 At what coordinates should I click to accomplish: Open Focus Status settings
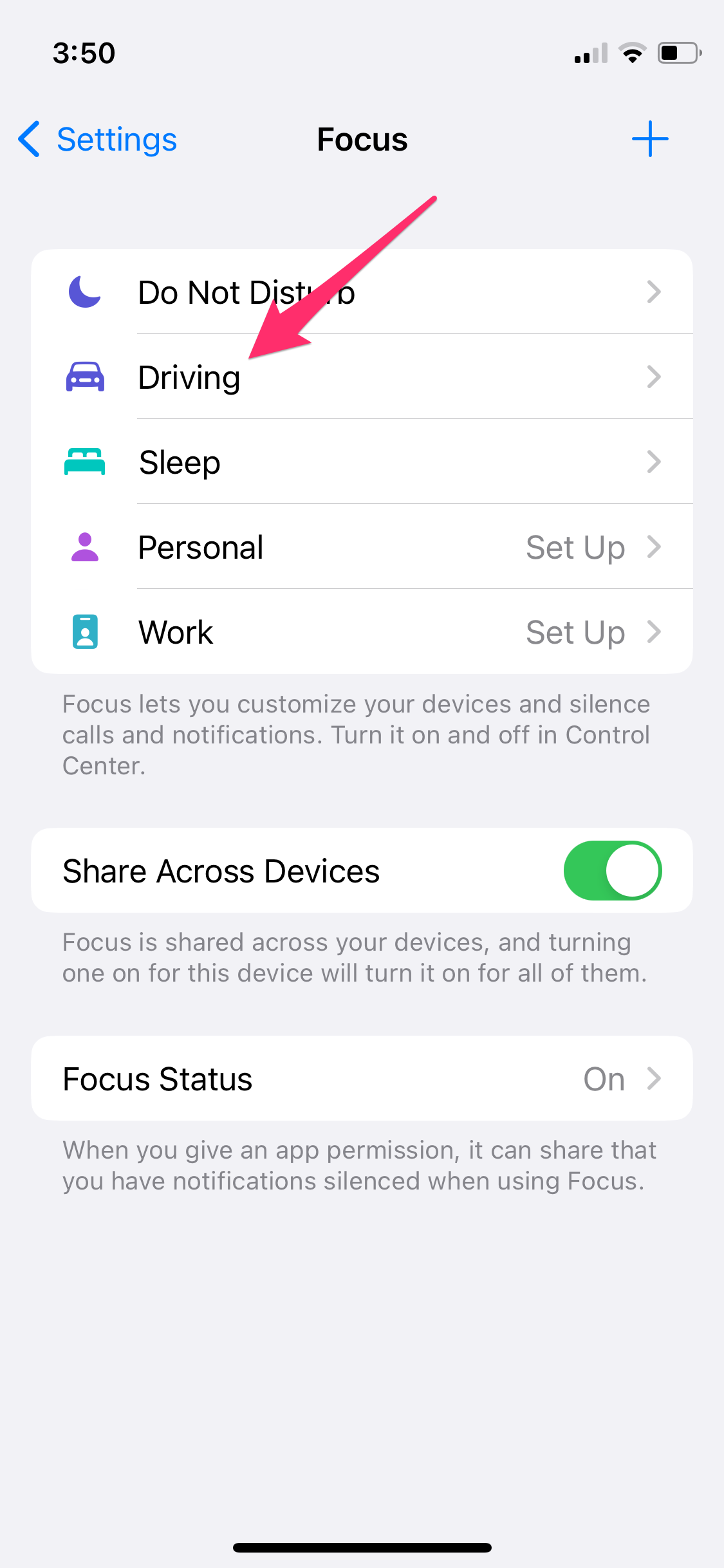362,1079
